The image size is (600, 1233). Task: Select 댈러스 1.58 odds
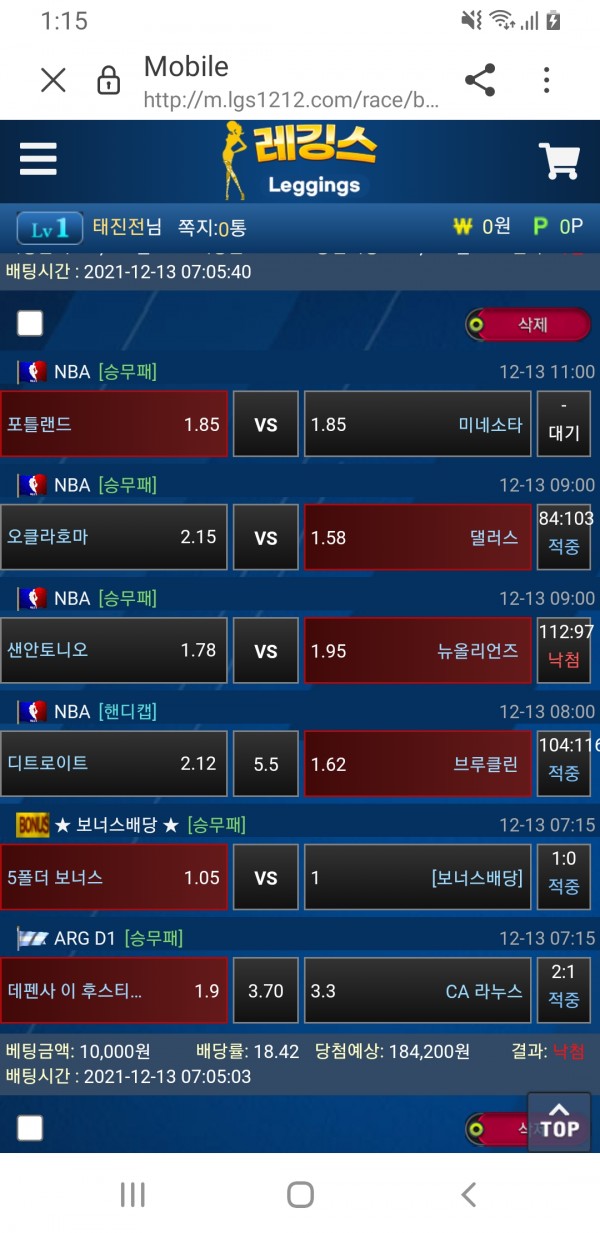point(417,537)
